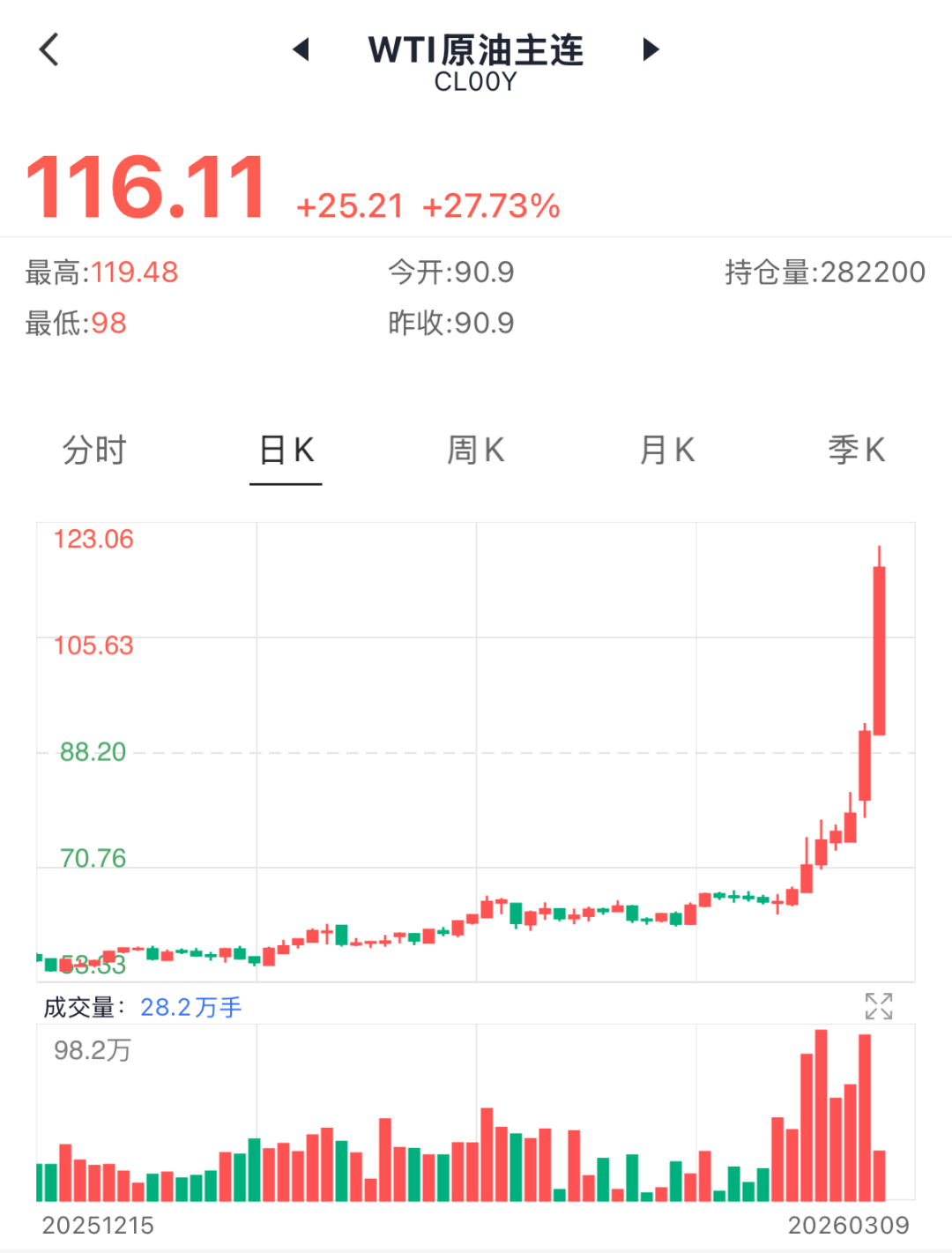Open the 季K quarterly chart
This screenshot has height=1253, width=952.
coord(856,451)
